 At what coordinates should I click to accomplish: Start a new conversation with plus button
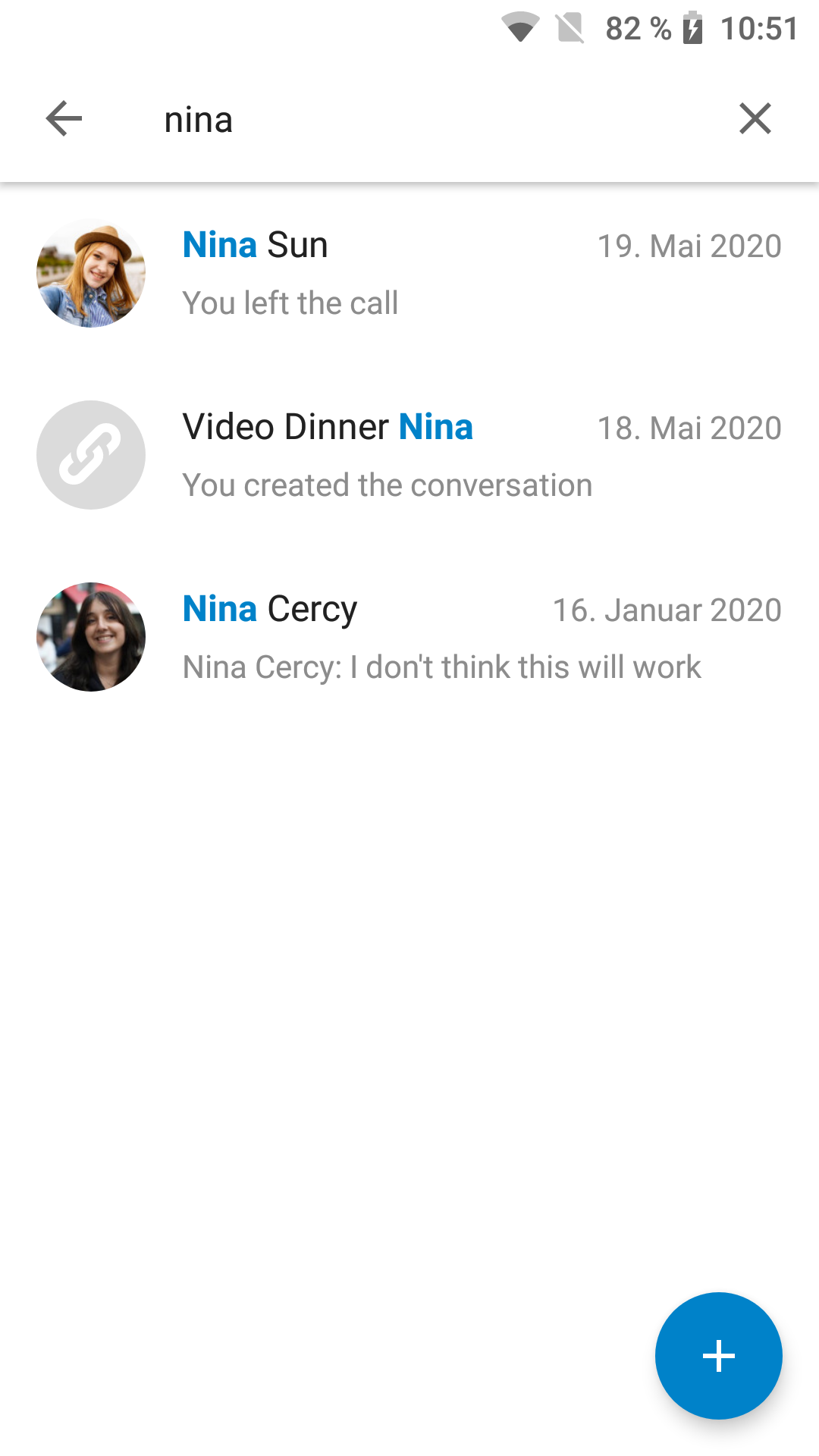click(719, 1356)
